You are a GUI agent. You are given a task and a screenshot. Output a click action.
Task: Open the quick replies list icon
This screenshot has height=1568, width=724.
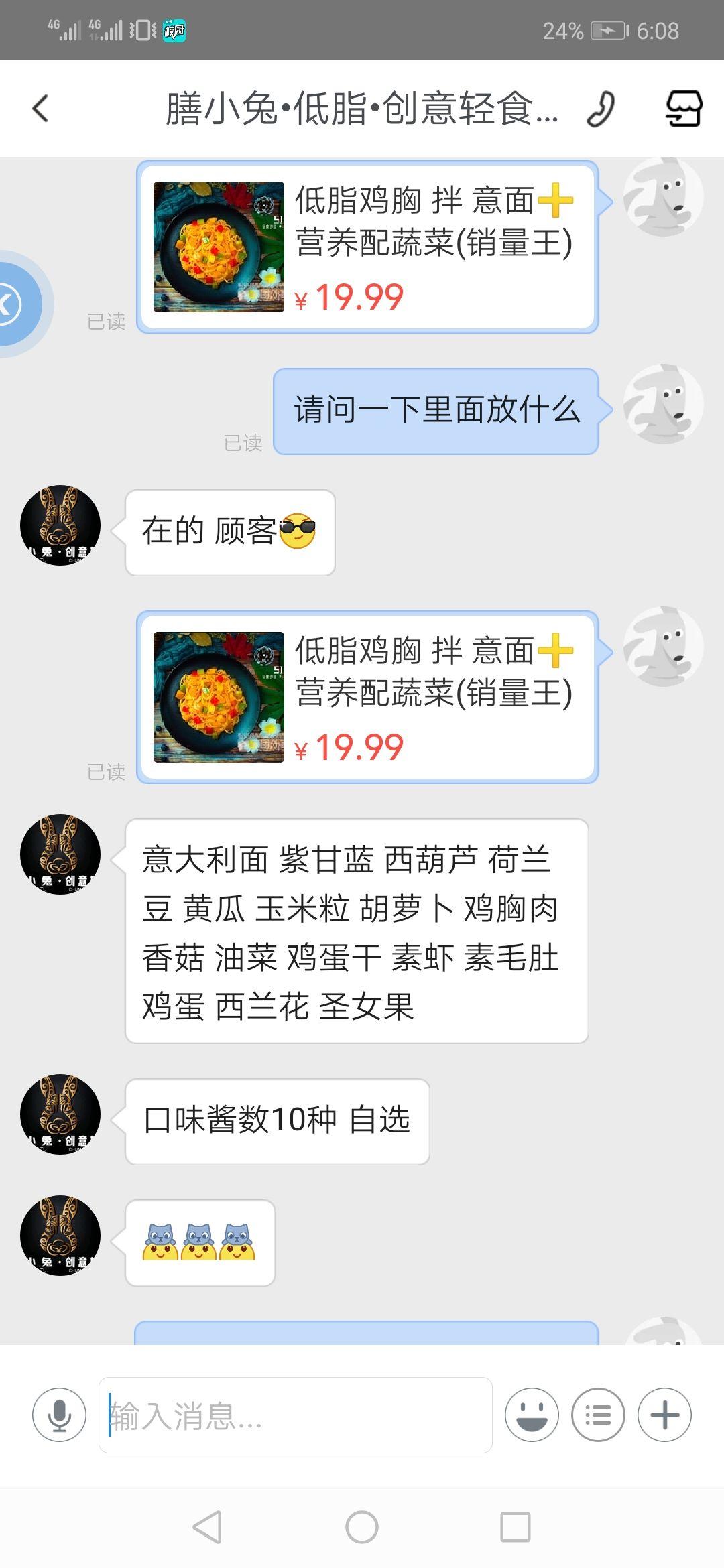tap(598, 1415)
